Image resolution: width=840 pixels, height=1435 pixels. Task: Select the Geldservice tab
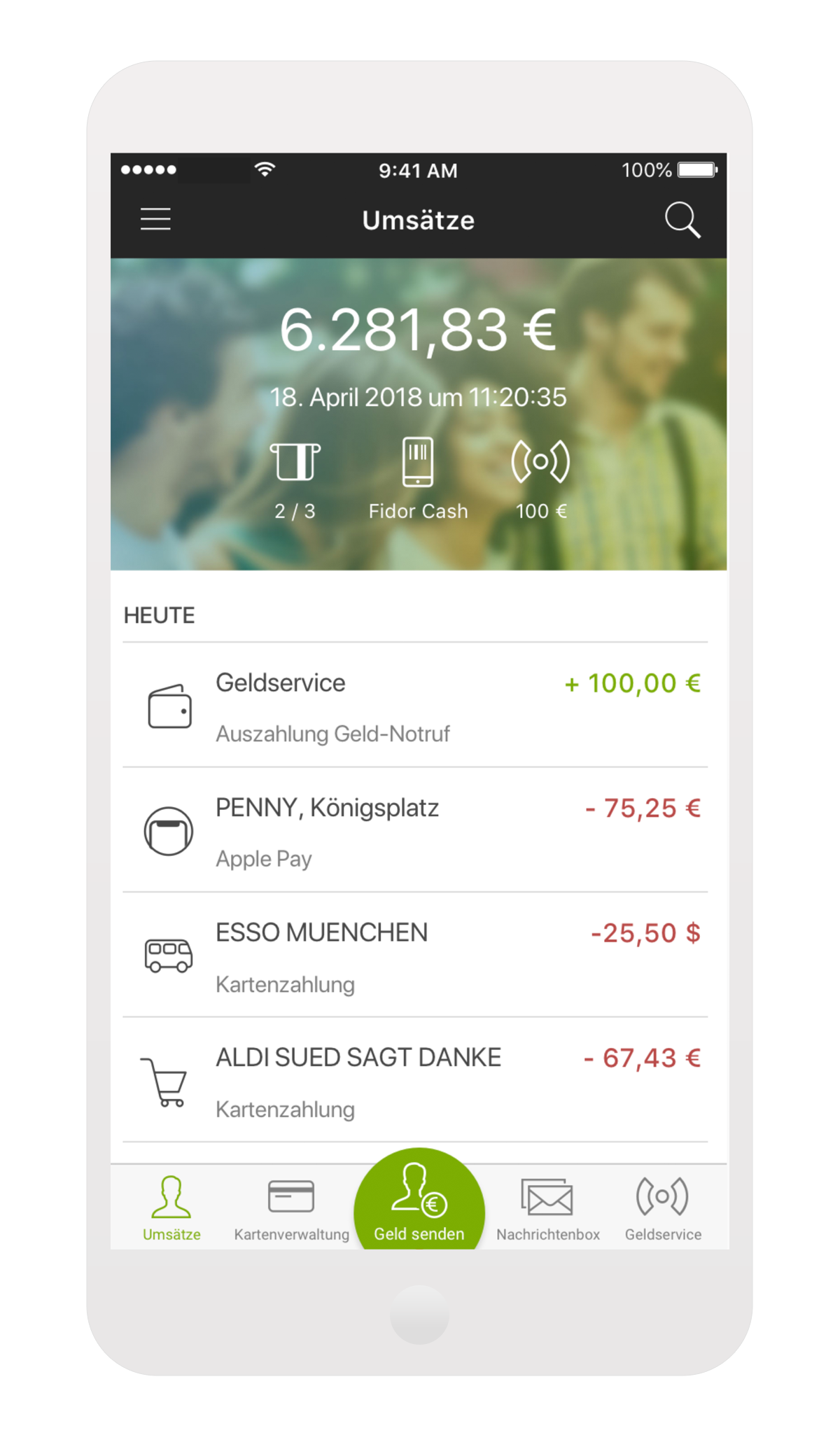coord(663,1208)
